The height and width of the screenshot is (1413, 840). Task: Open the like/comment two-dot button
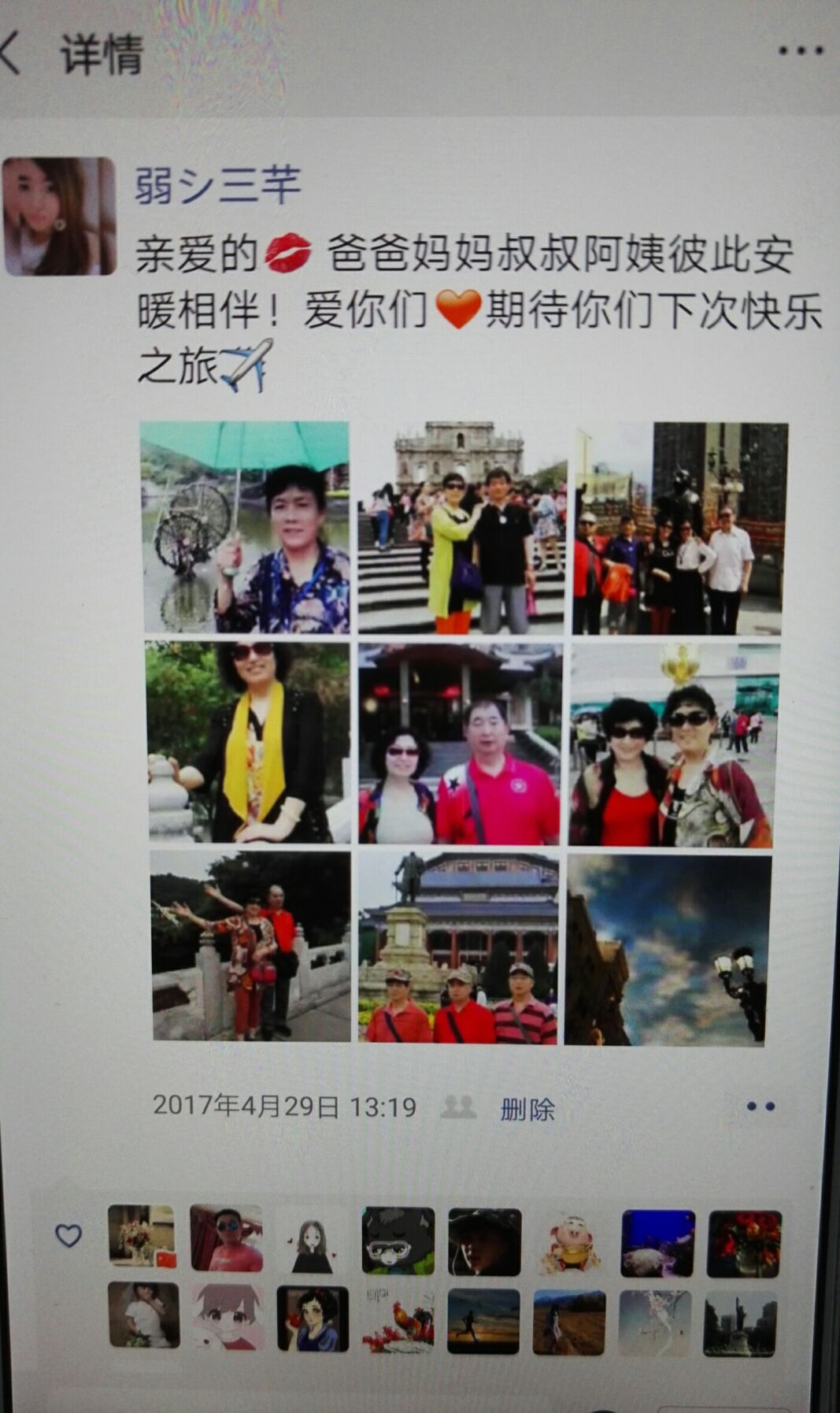(760, 1107)
